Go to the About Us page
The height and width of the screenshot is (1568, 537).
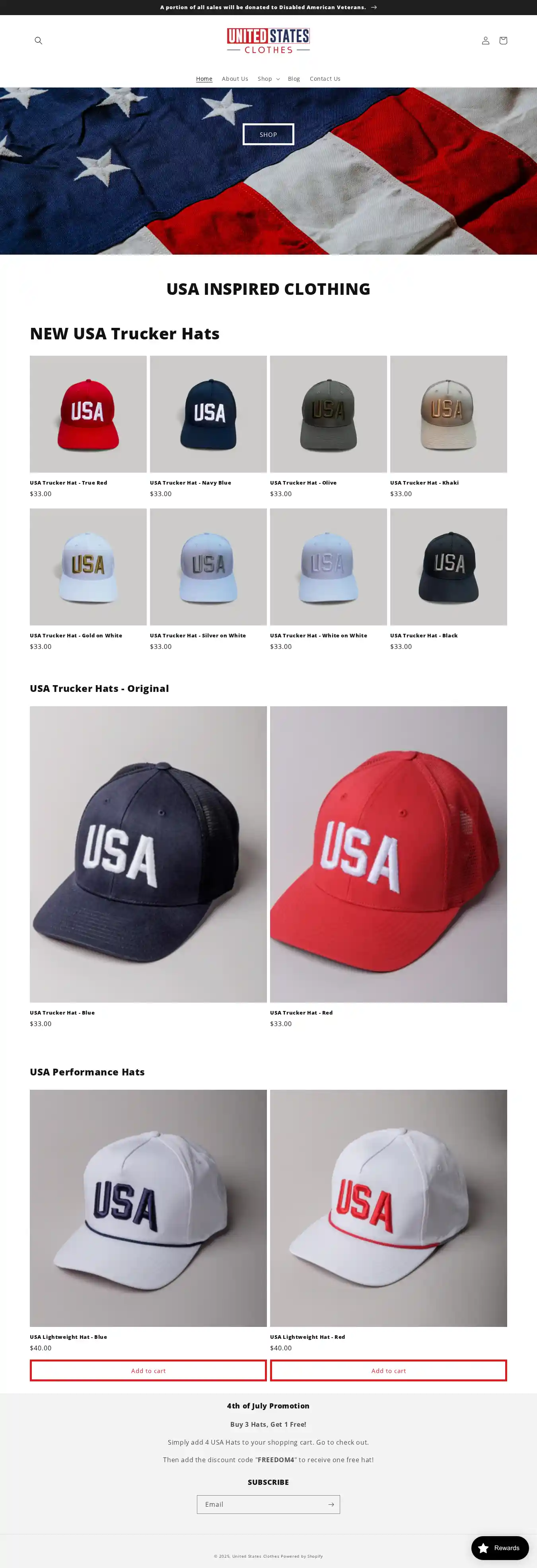pyautogui.click(x=234, y=78)
